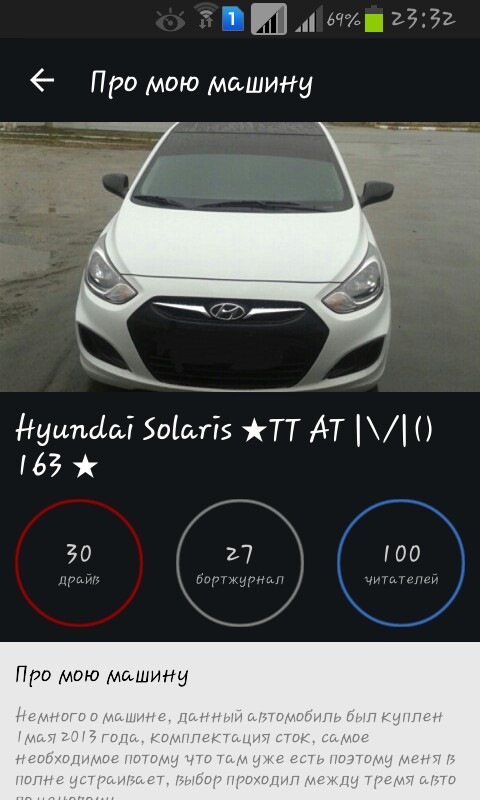480x800 pixels.
Task: Open the 27 бортжурнал entries
Action: pyautogui.click(x=240, y=563)
